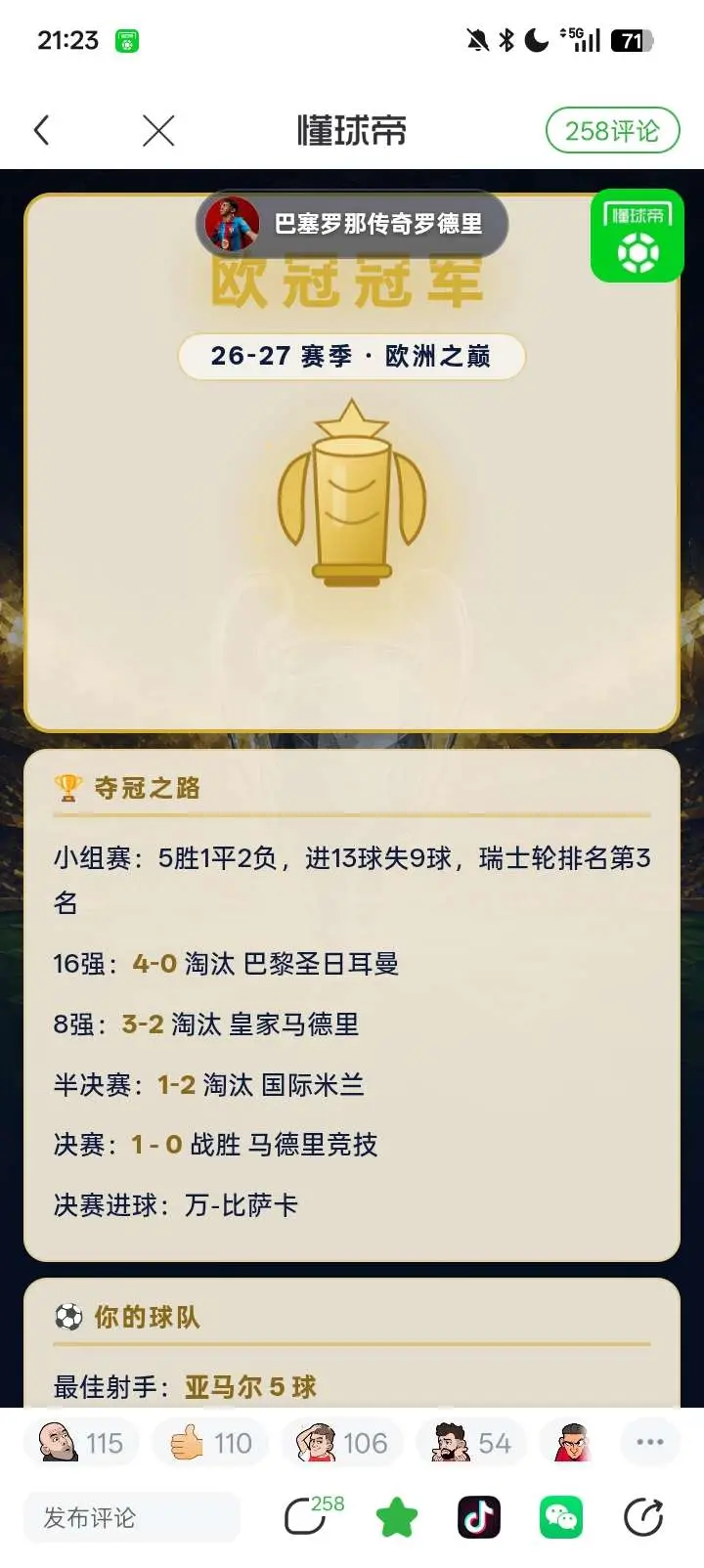The image size is (704, 1568).
Task: Tap the green star favorite icon
Action: click(397, 1518)
